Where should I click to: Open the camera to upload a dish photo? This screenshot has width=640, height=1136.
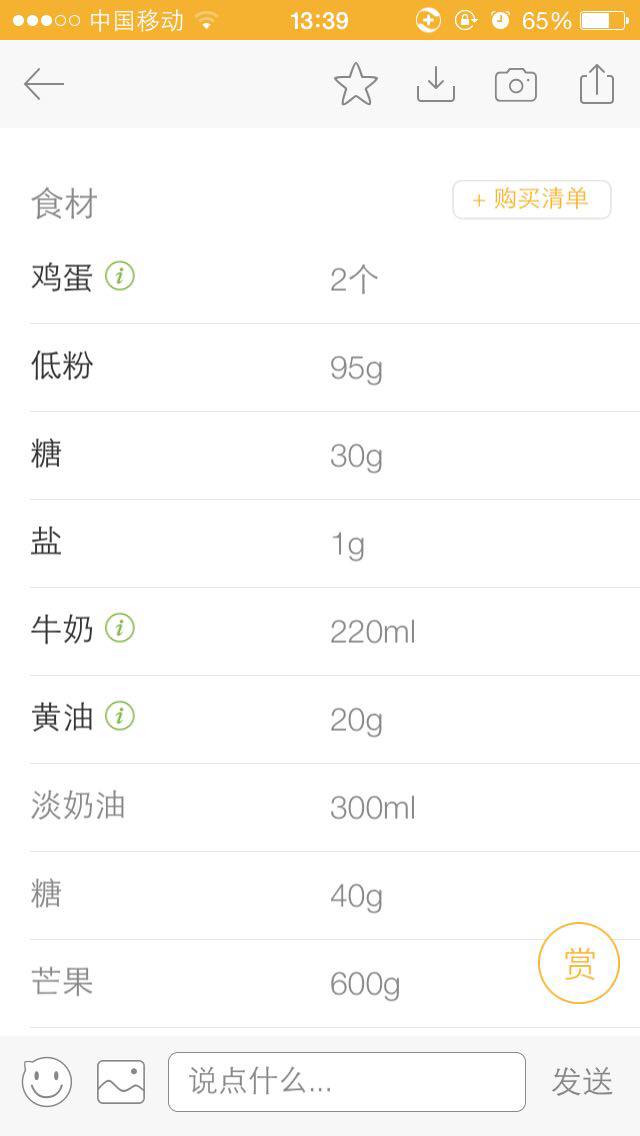[x=516, y=85]
